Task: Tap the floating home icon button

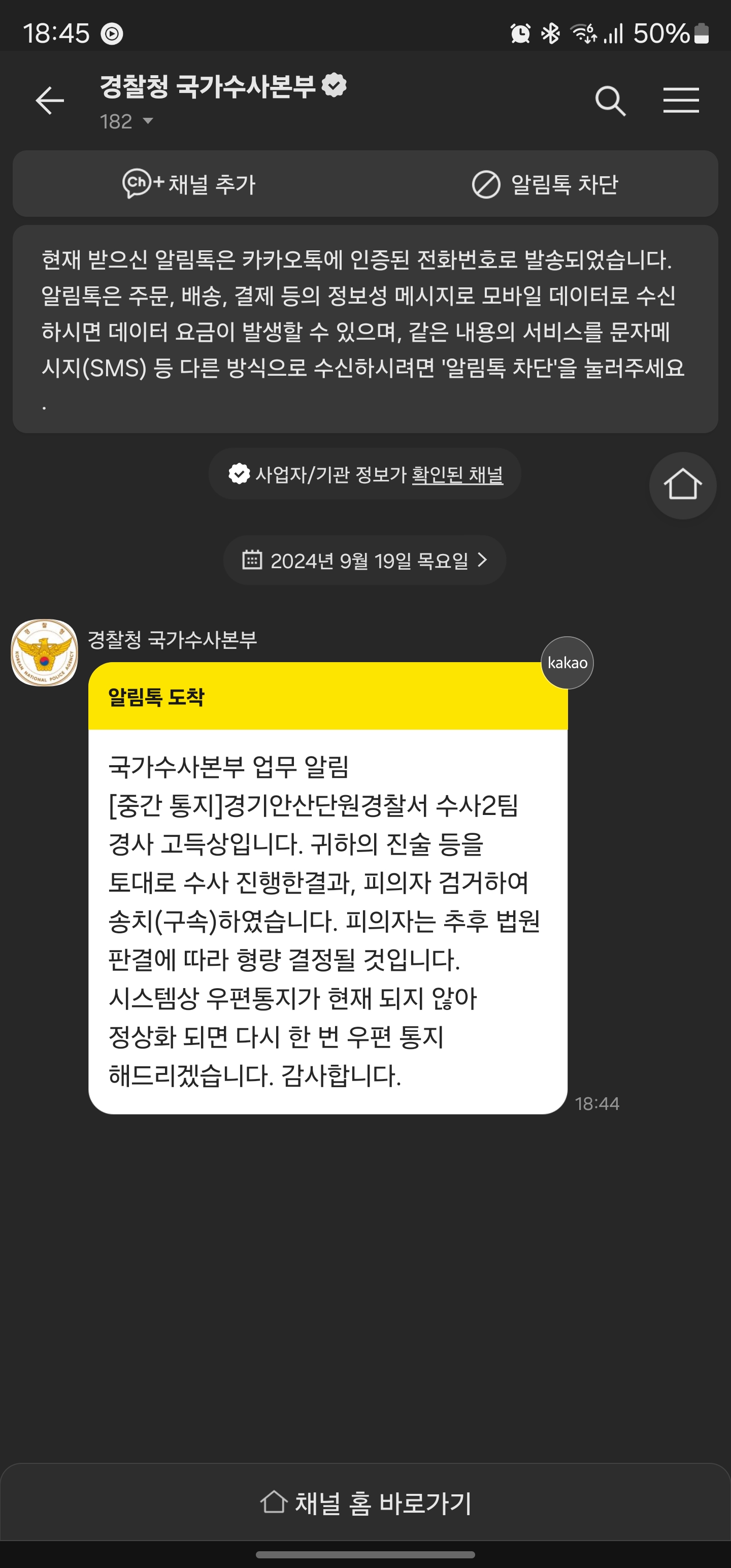Action: pos(682,485)
